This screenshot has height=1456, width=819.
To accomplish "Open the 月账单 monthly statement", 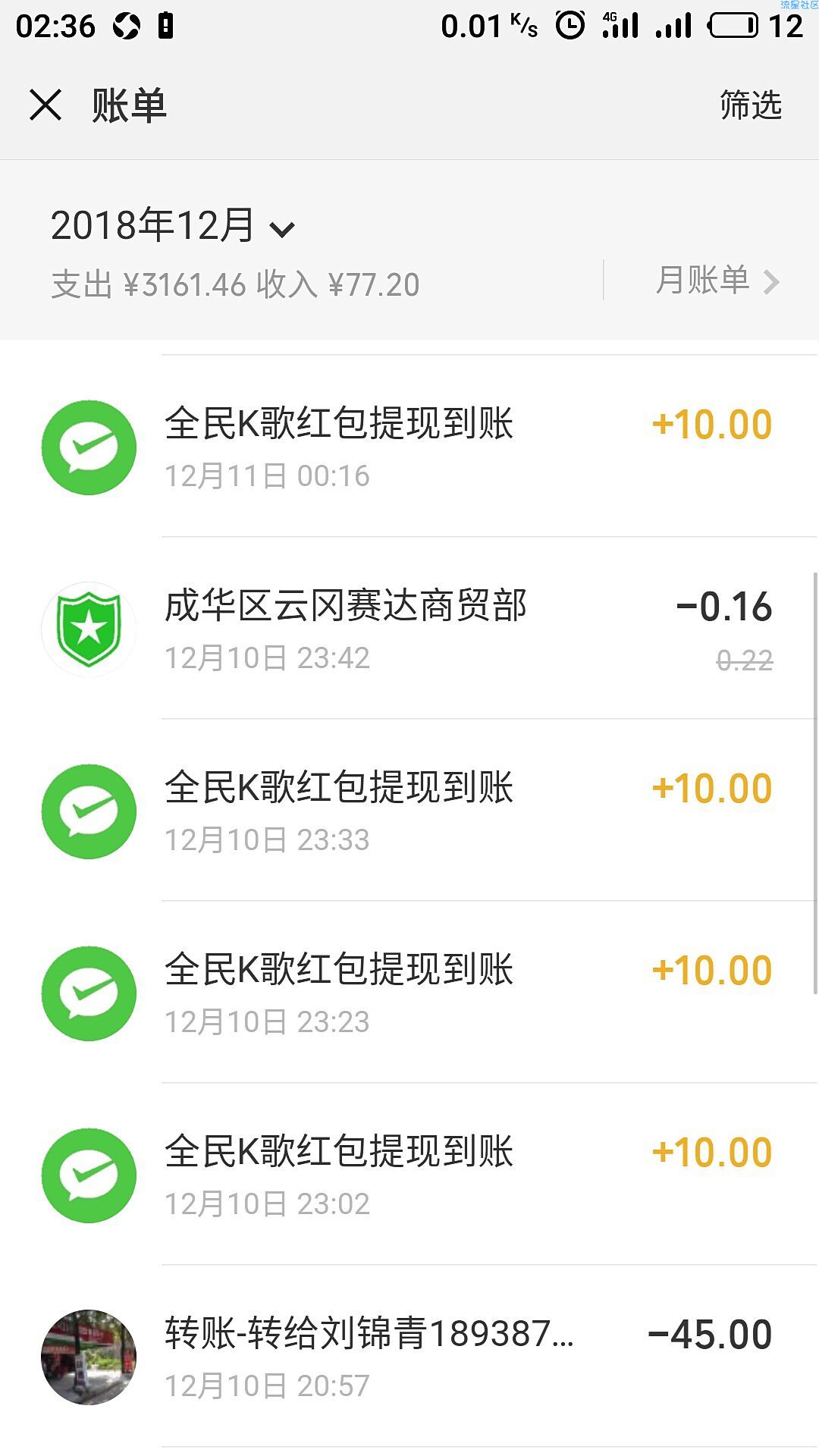I will (717, 281).
